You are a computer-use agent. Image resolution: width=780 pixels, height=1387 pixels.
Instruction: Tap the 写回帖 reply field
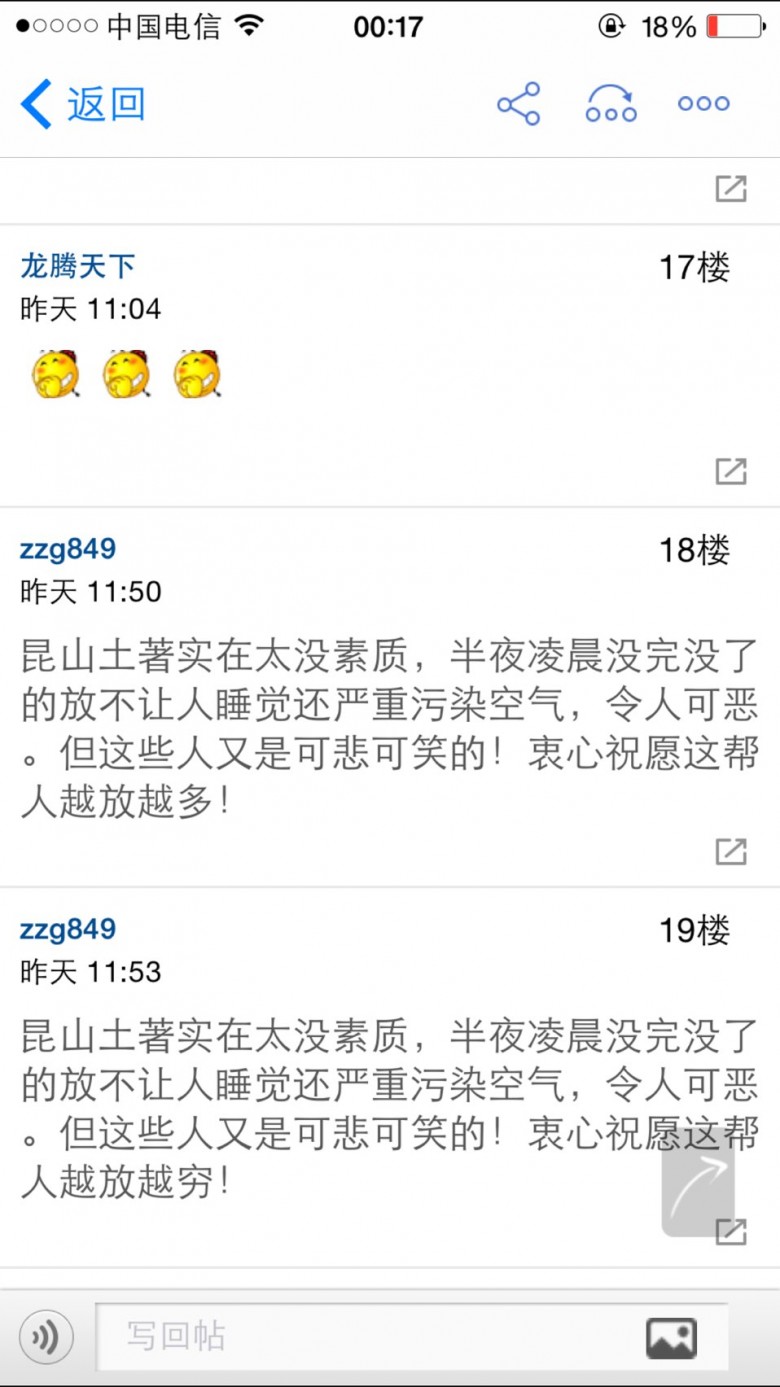pyautogui.click(x=370, y=1337)
